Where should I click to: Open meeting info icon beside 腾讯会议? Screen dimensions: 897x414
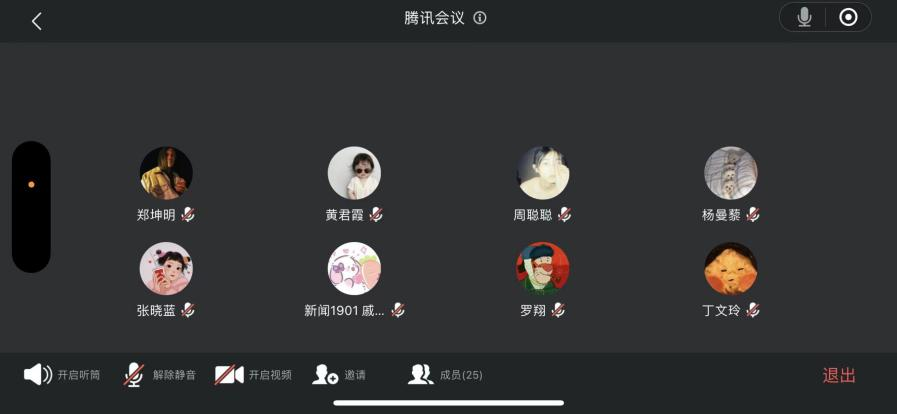click(x=480, y=18)
